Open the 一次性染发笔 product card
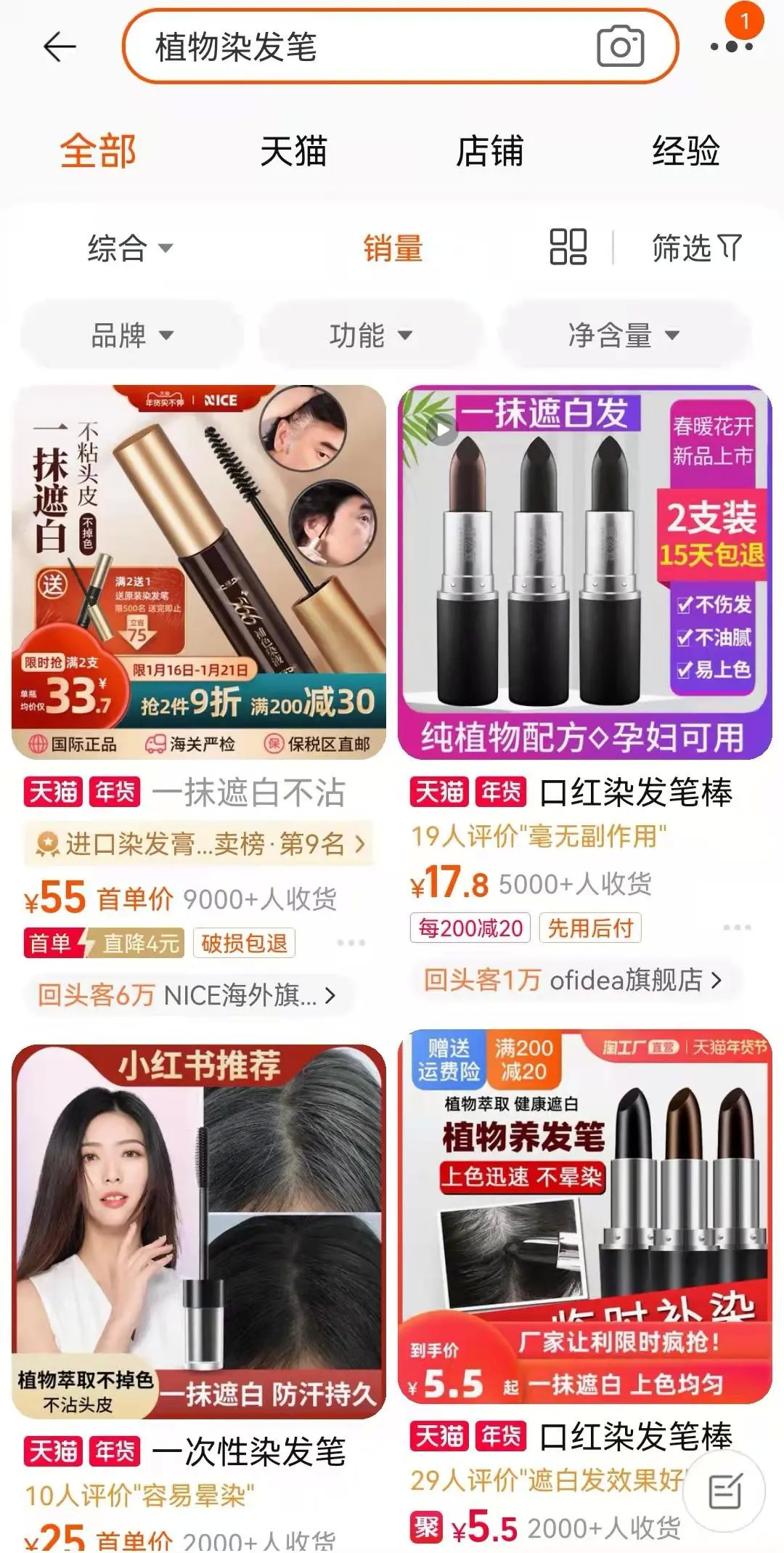The image size is (784, 1553). tap(199, 1231)
